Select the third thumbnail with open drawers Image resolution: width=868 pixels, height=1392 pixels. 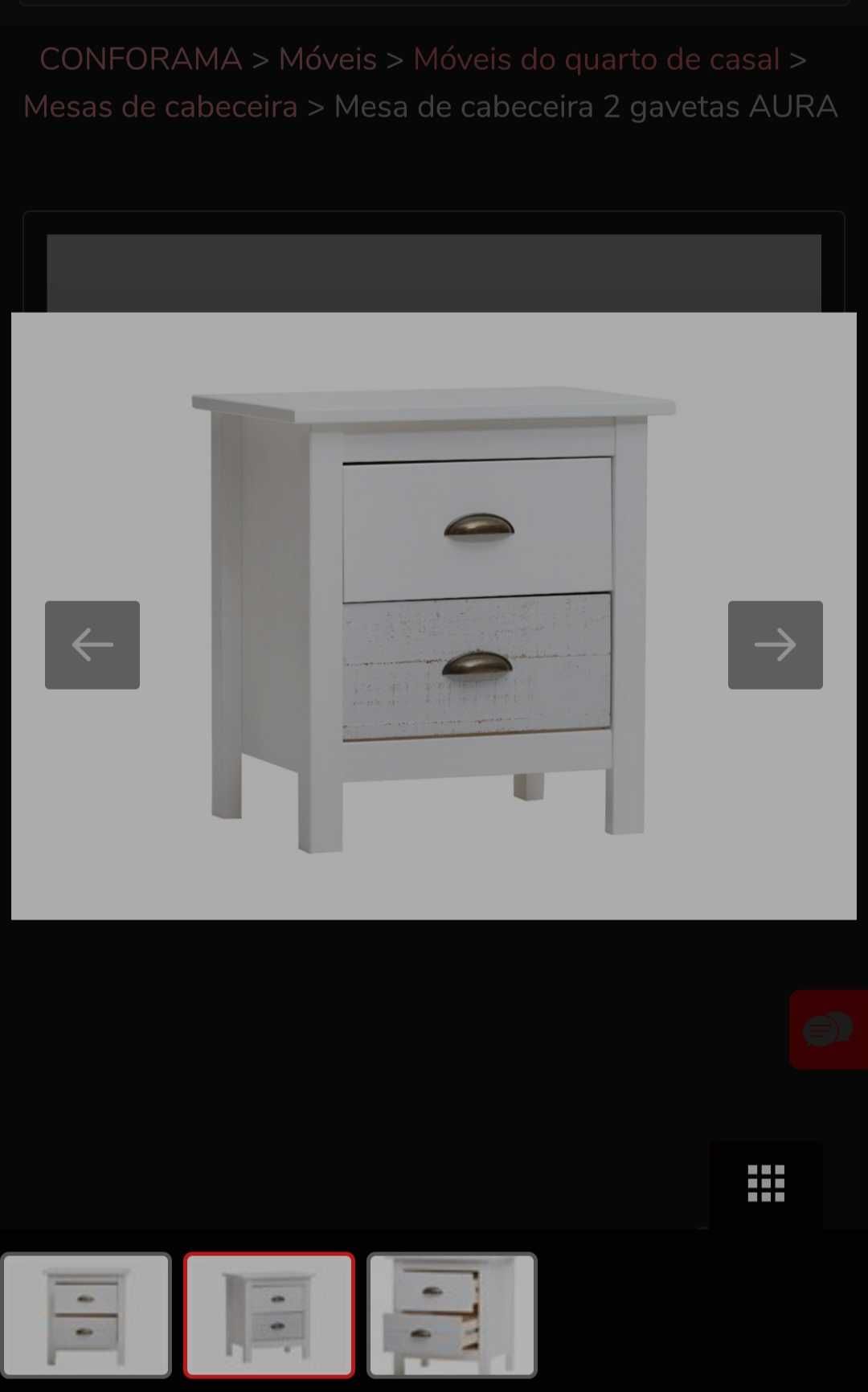click(452, 1315)
